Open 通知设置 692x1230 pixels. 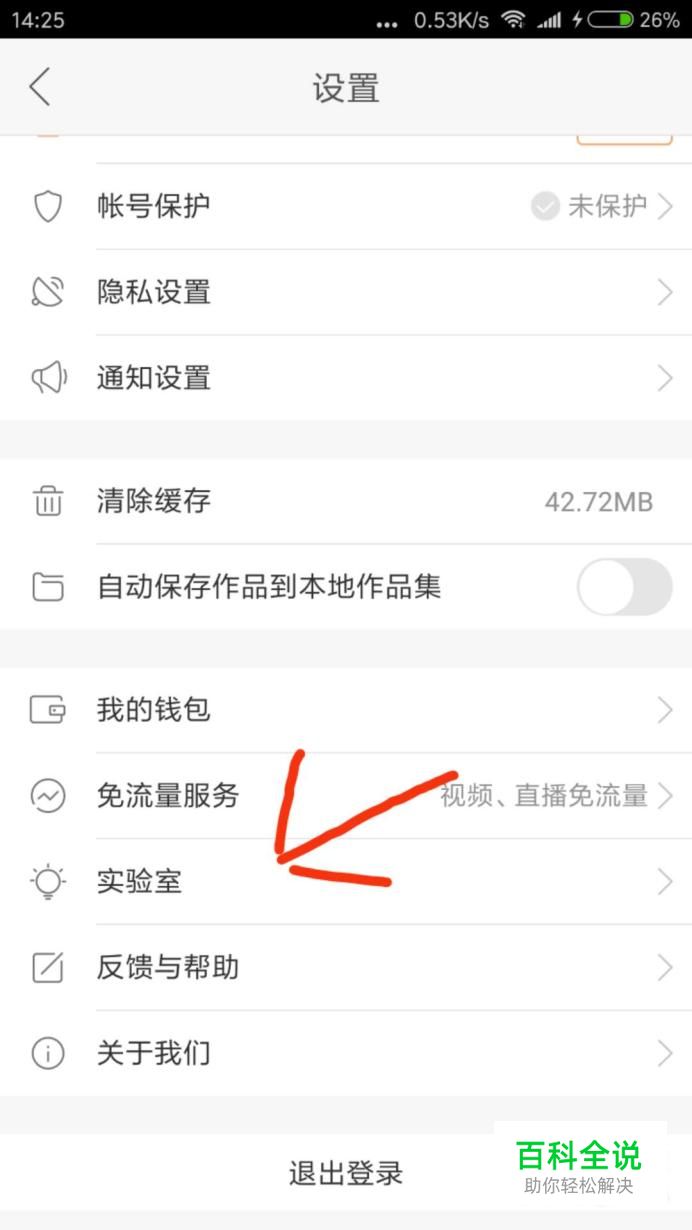(x=346, y=379)
